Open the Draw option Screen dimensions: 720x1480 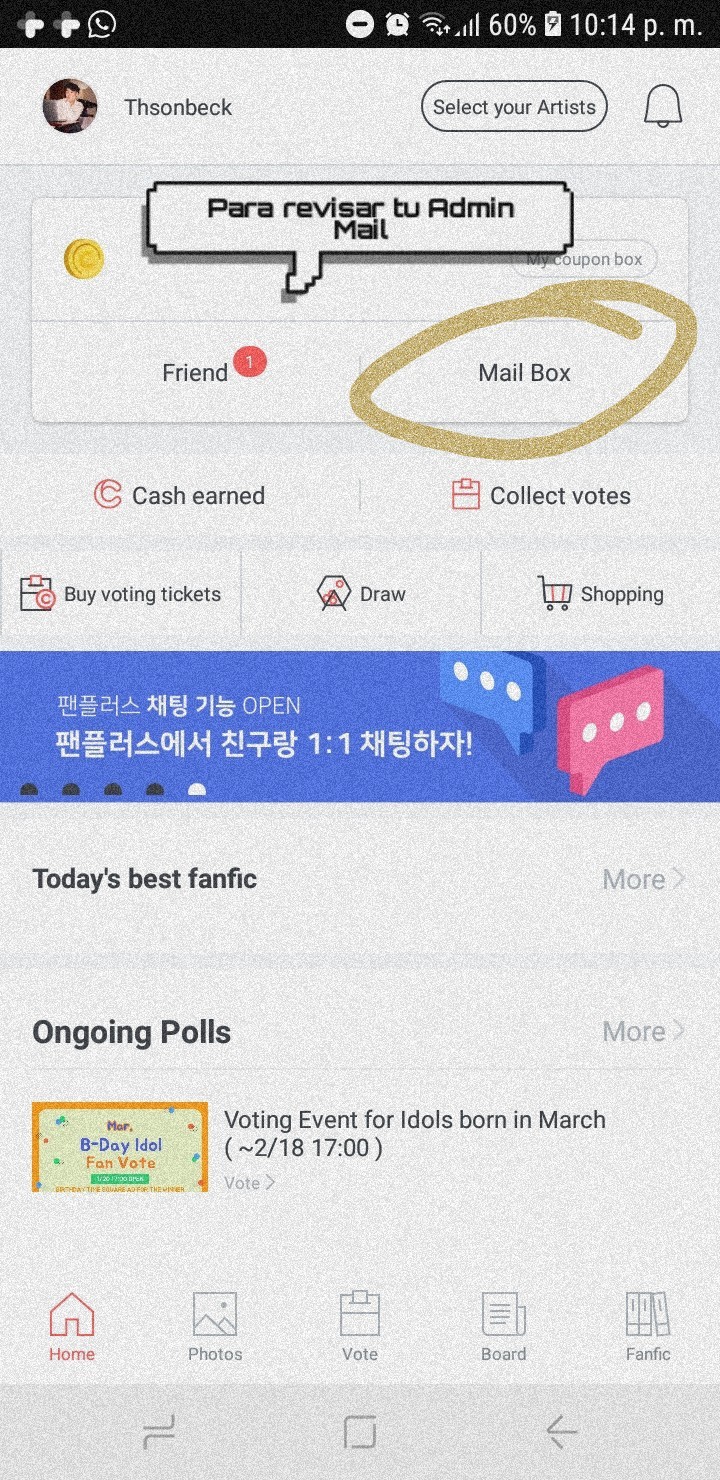[x=361, y=594]
